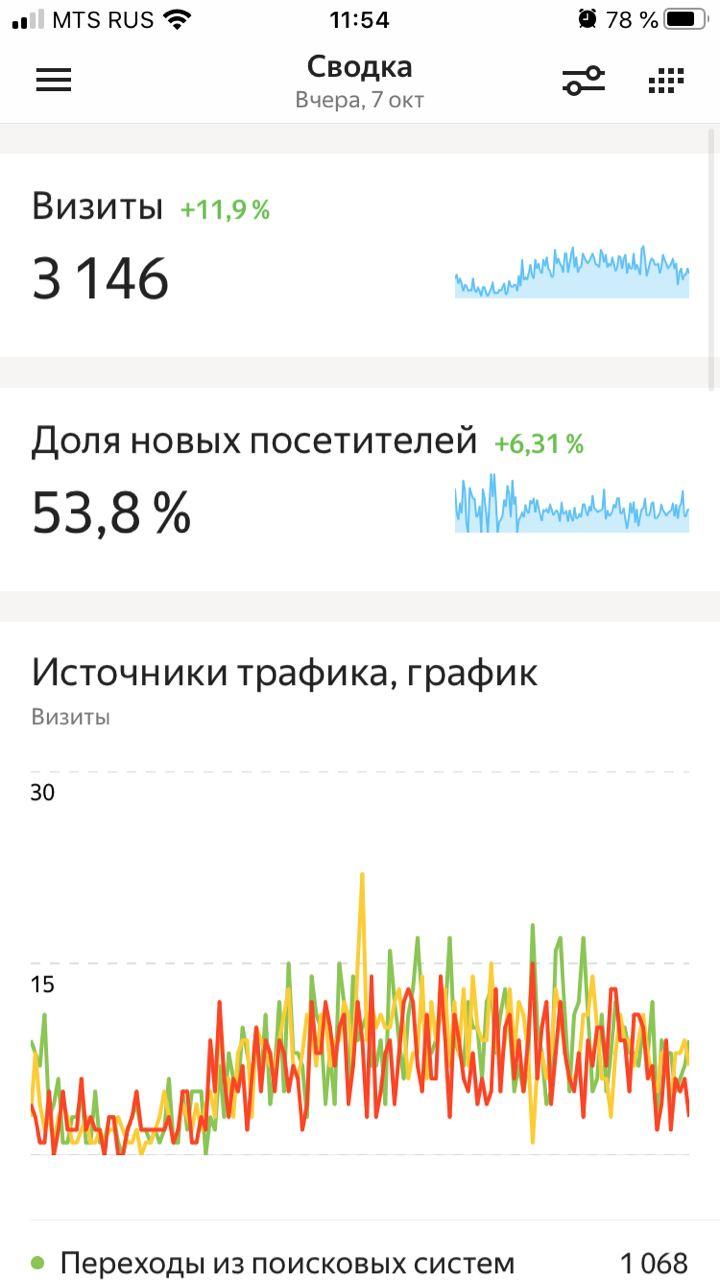This screenshot has height=1280, width=720.
Task: Open the widgets grid icon
Action: [666, 81]
